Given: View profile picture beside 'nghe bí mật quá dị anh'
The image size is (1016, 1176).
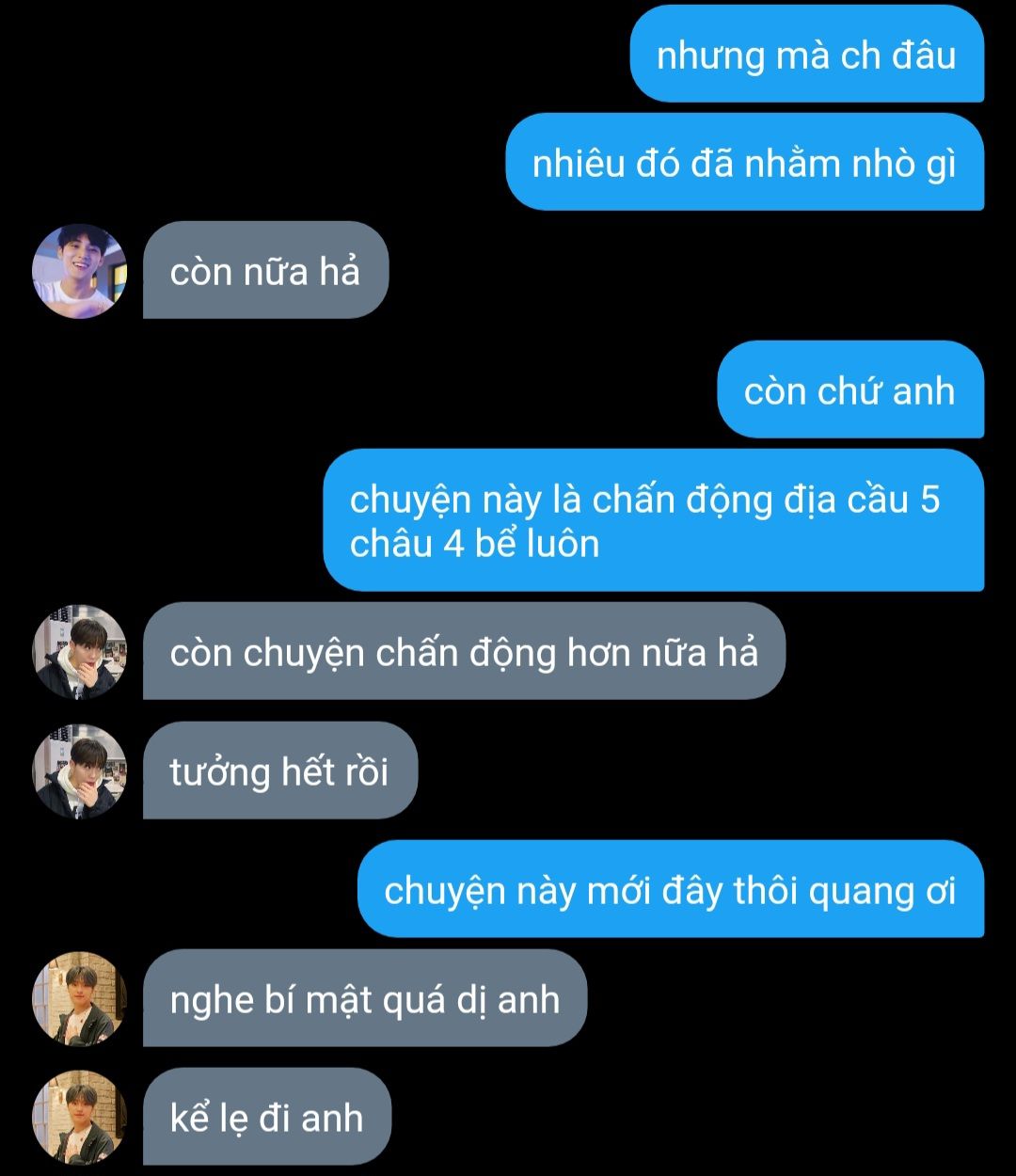Looking at the screenshot, I should pos(79,998).
